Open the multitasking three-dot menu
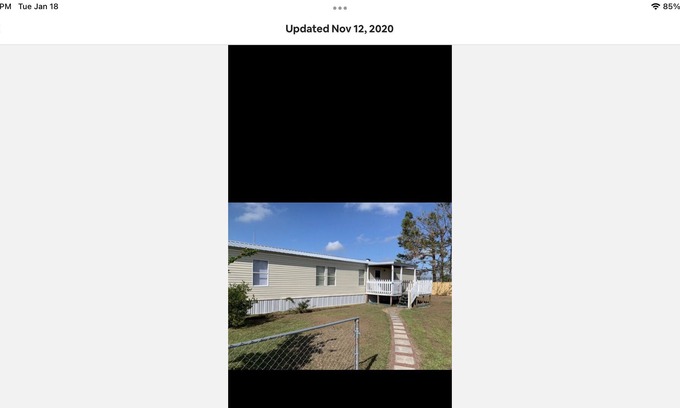The width and height of the screenshot is (680, 408). (x=340, y=7)
